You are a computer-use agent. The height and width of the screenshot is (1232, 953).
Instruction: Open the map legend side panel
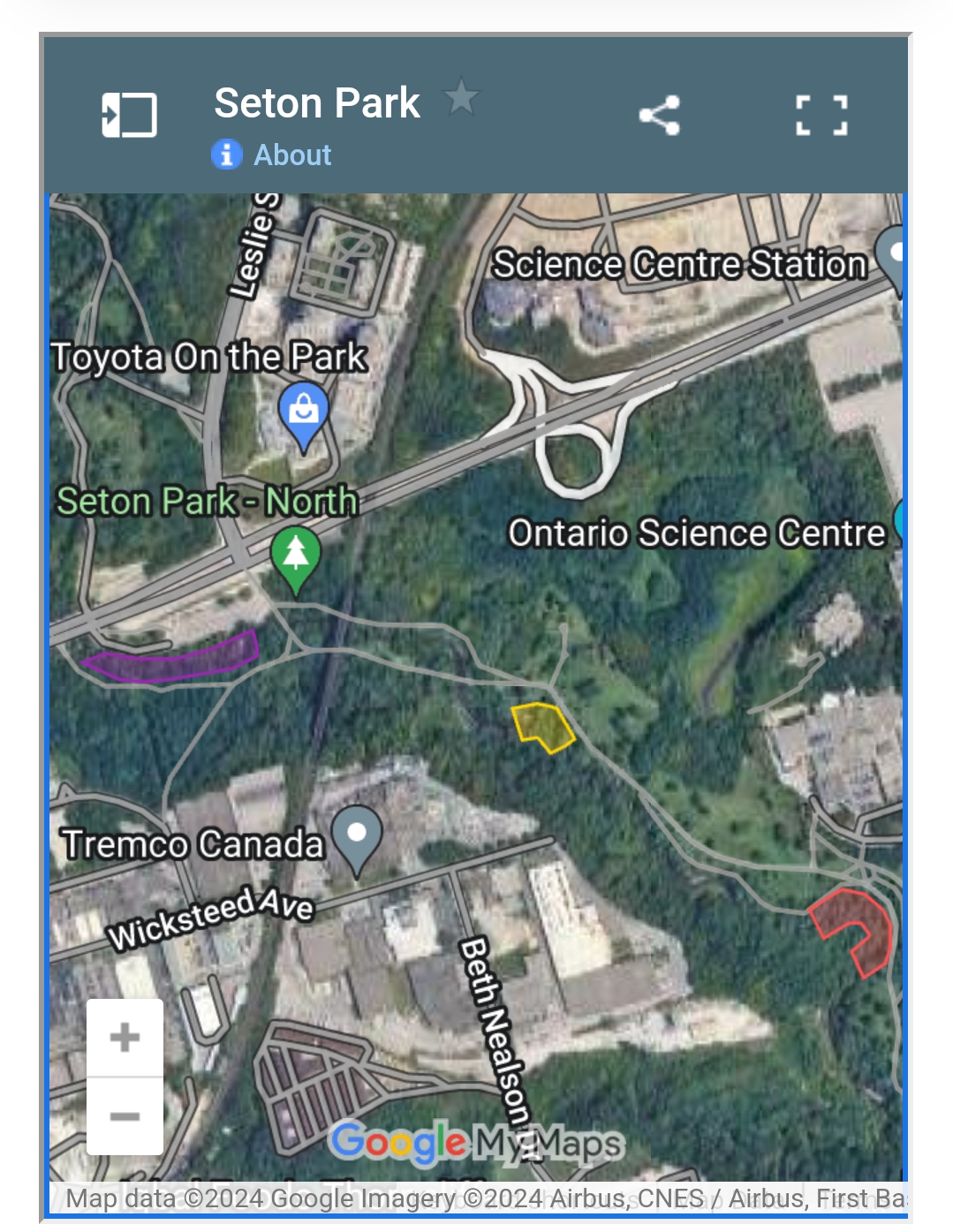point(129,115)
